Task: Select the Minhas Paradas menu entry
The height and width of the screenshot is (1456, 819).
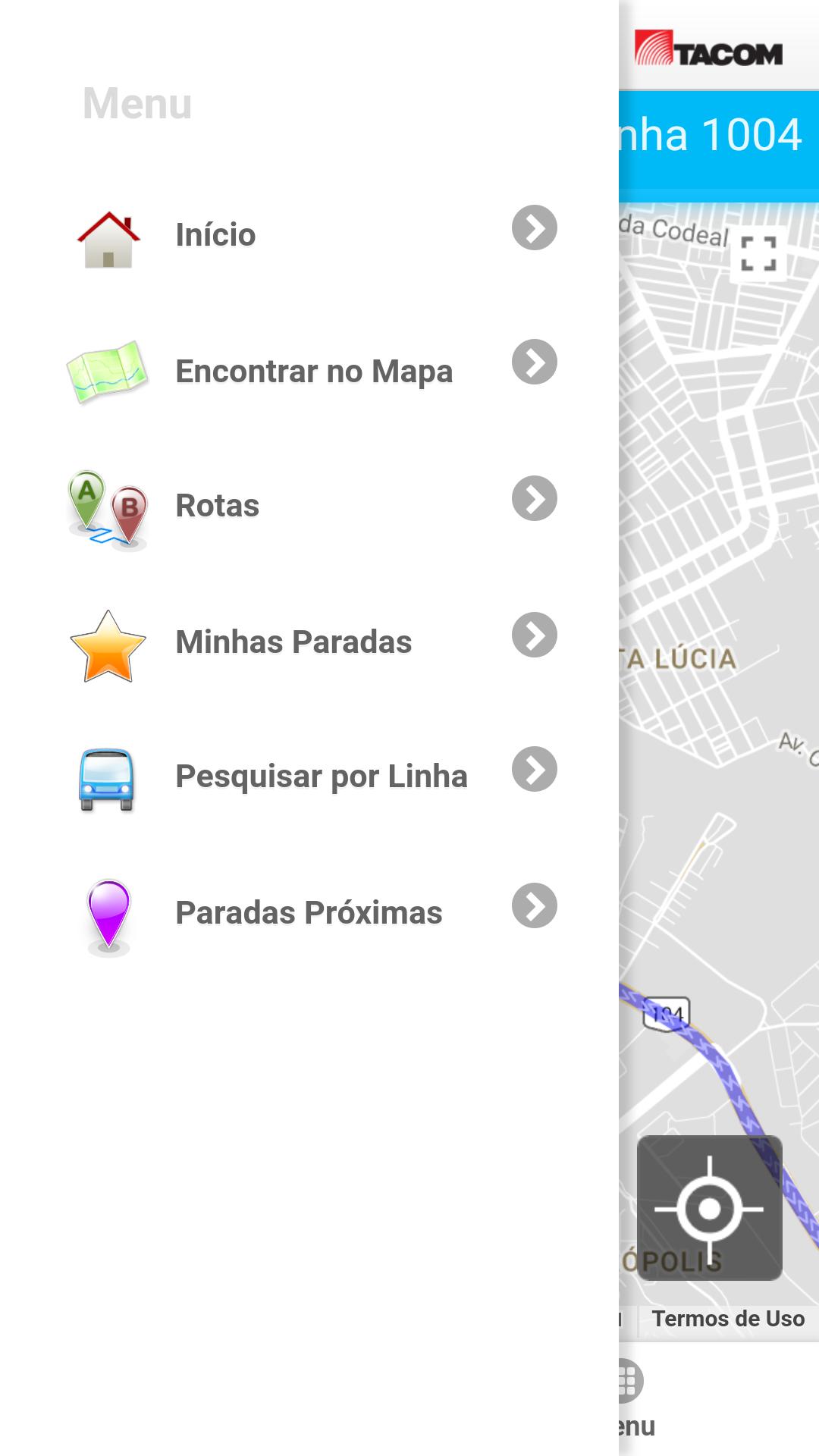Action: click(x=292, y=642)
